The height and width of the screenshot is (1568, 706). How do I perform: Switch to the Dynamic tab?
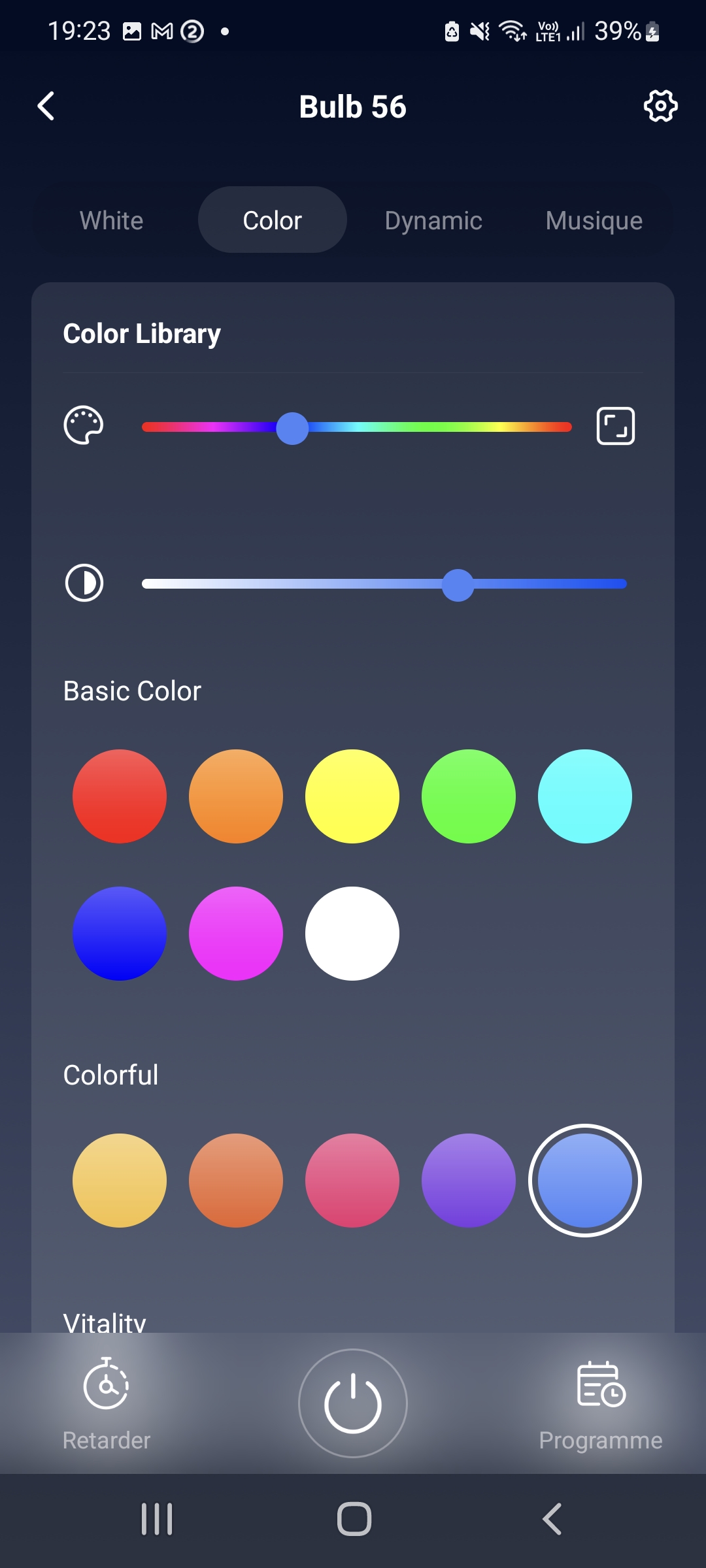coord(433,221)
